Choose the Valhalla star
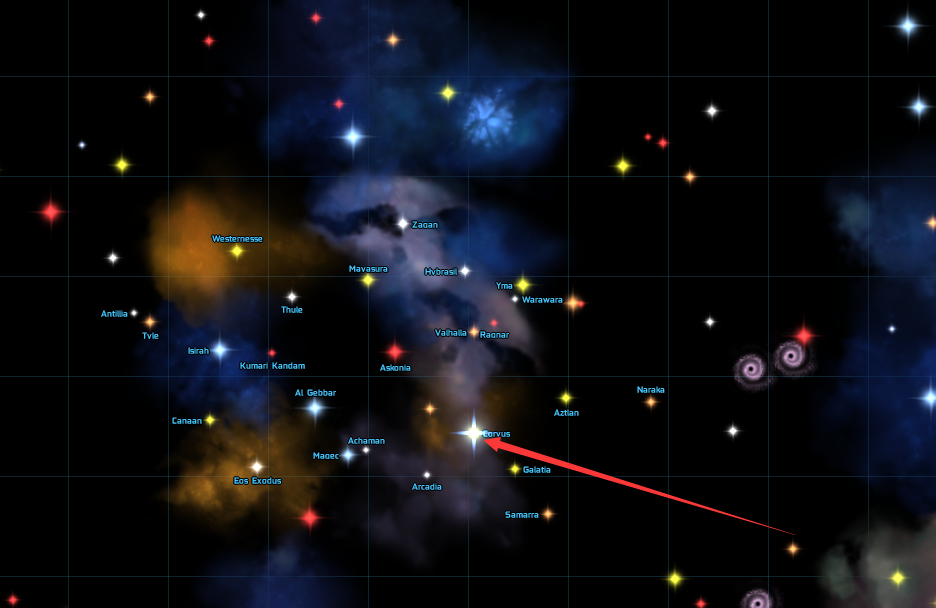Viewport: 936px width, 608px height. tap(474, 332)
